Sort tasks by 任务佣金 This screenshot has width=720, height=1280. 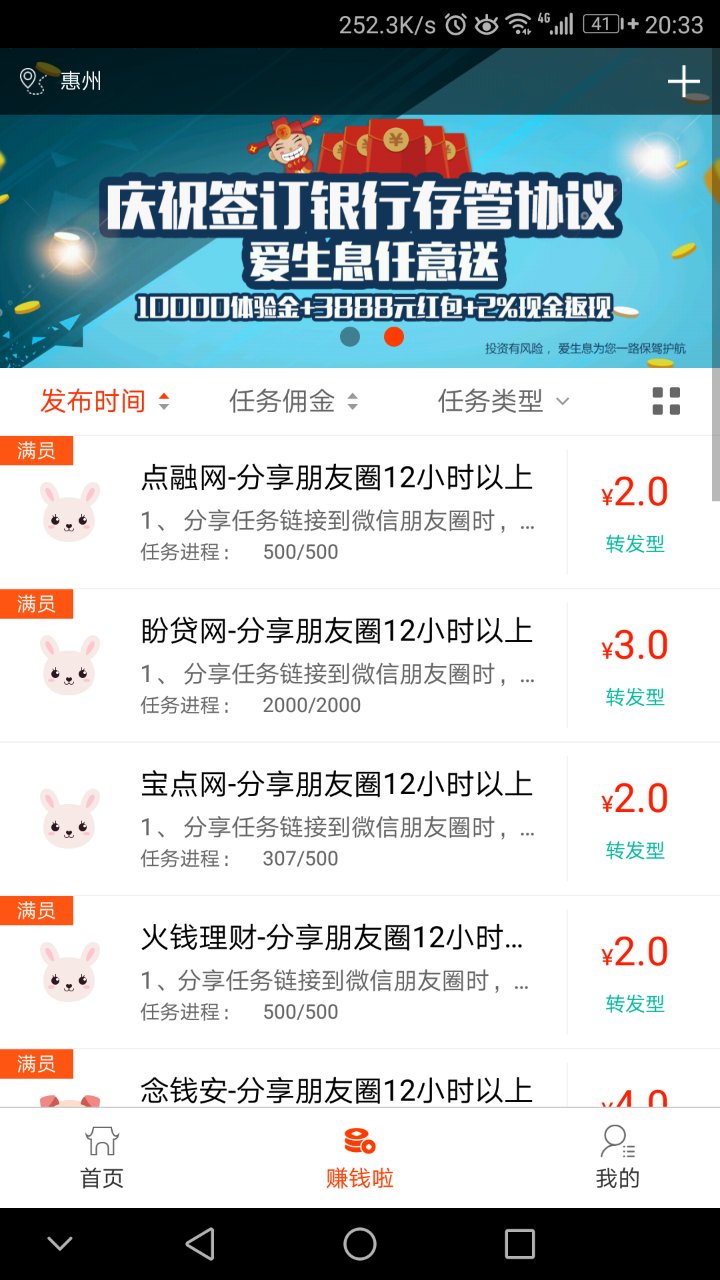pyautogui.click(x=293, y=402)
